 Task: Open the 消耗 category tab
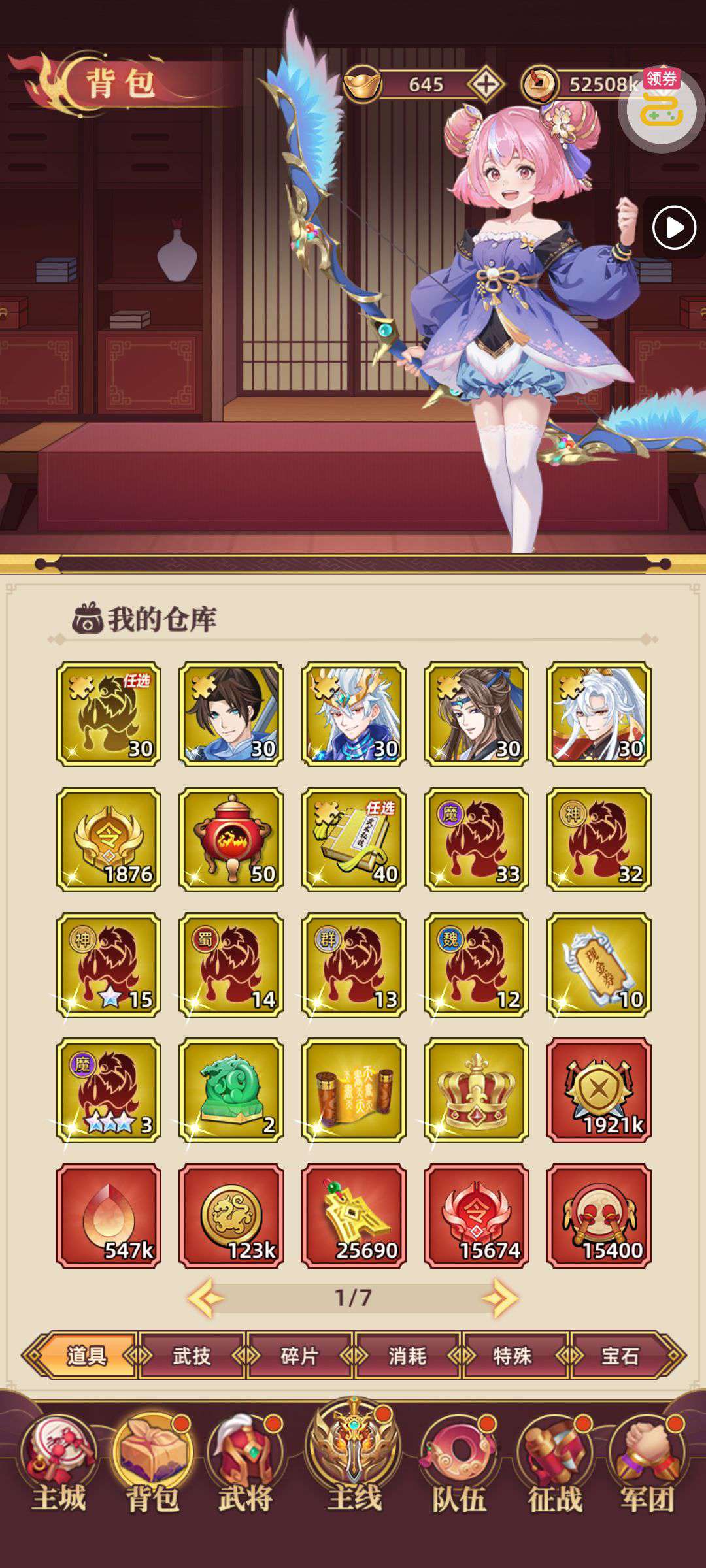[407, 1356]
